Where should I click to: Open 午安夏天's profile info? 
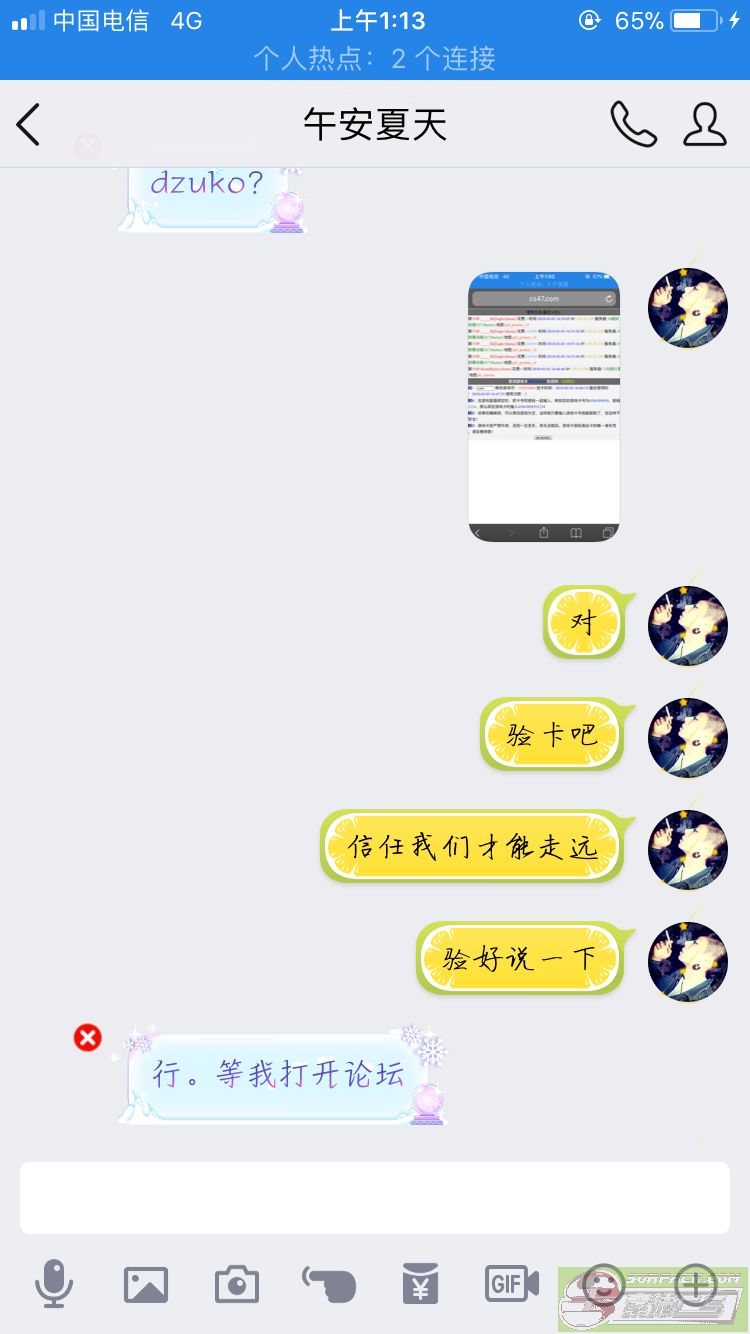point(705,125)
